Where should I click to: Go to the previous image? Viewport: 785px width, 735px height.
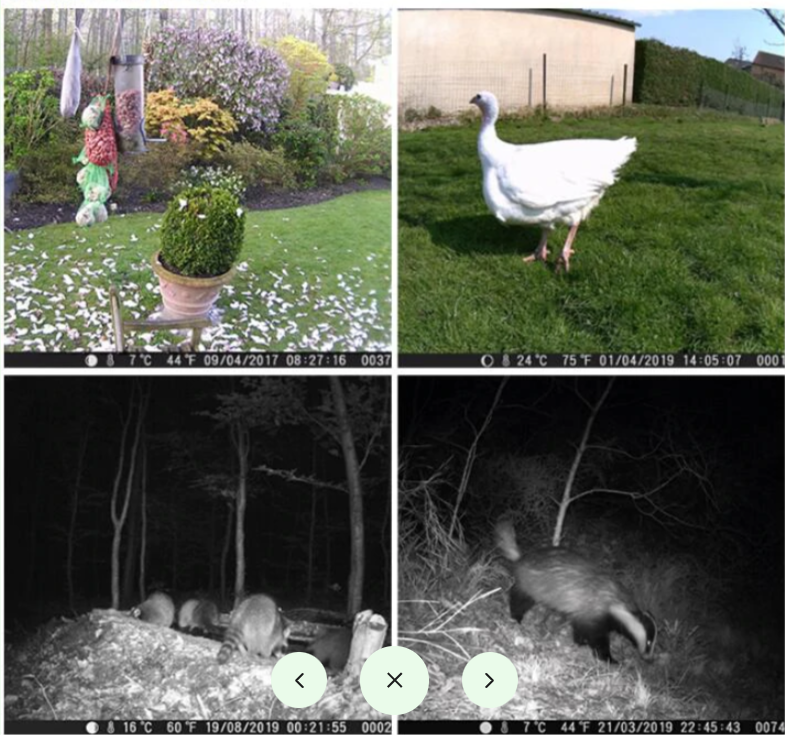point(299,680)
